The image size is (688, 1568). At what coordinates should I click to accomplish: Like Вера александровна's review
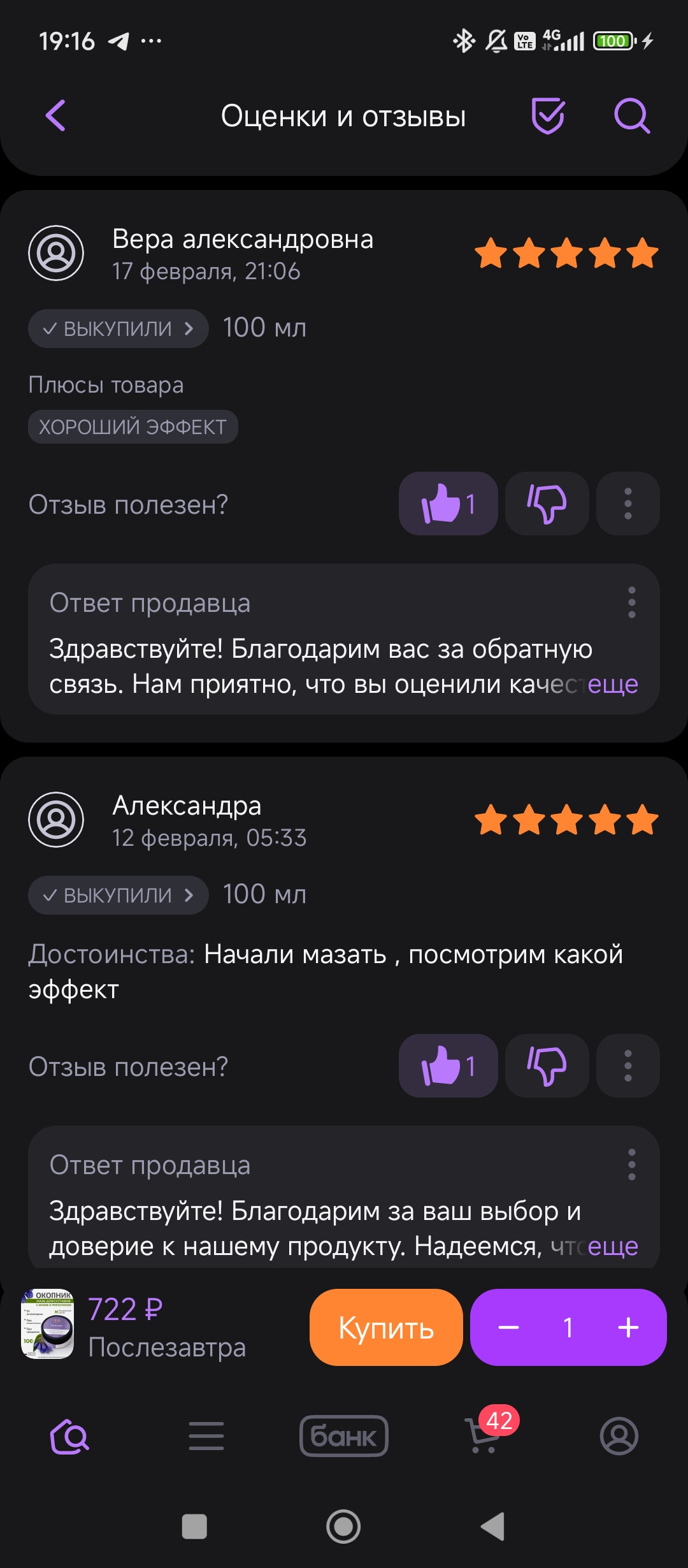(448, 504)
